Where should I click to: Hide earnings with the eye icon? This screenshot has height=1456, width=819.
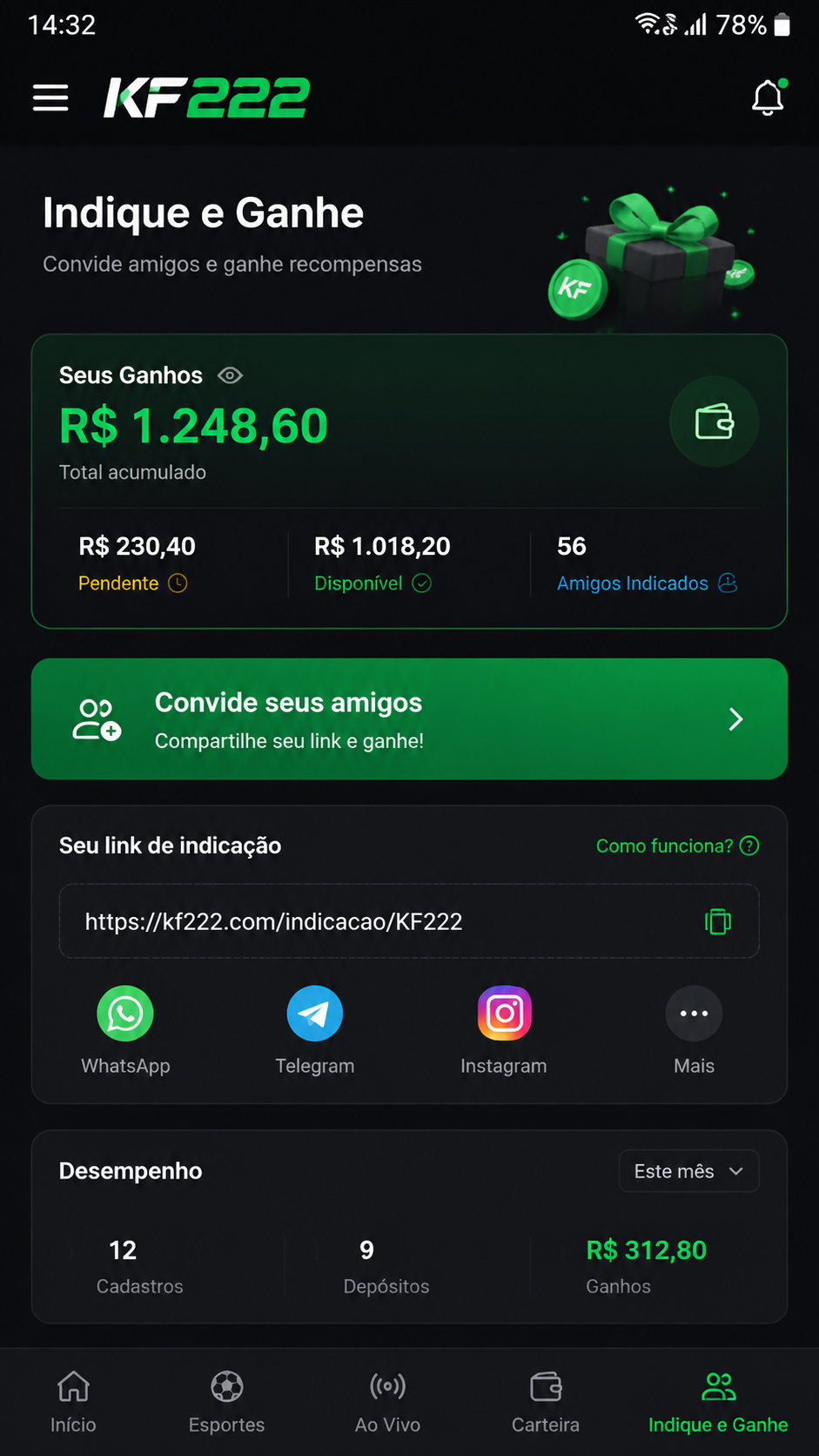230,375
